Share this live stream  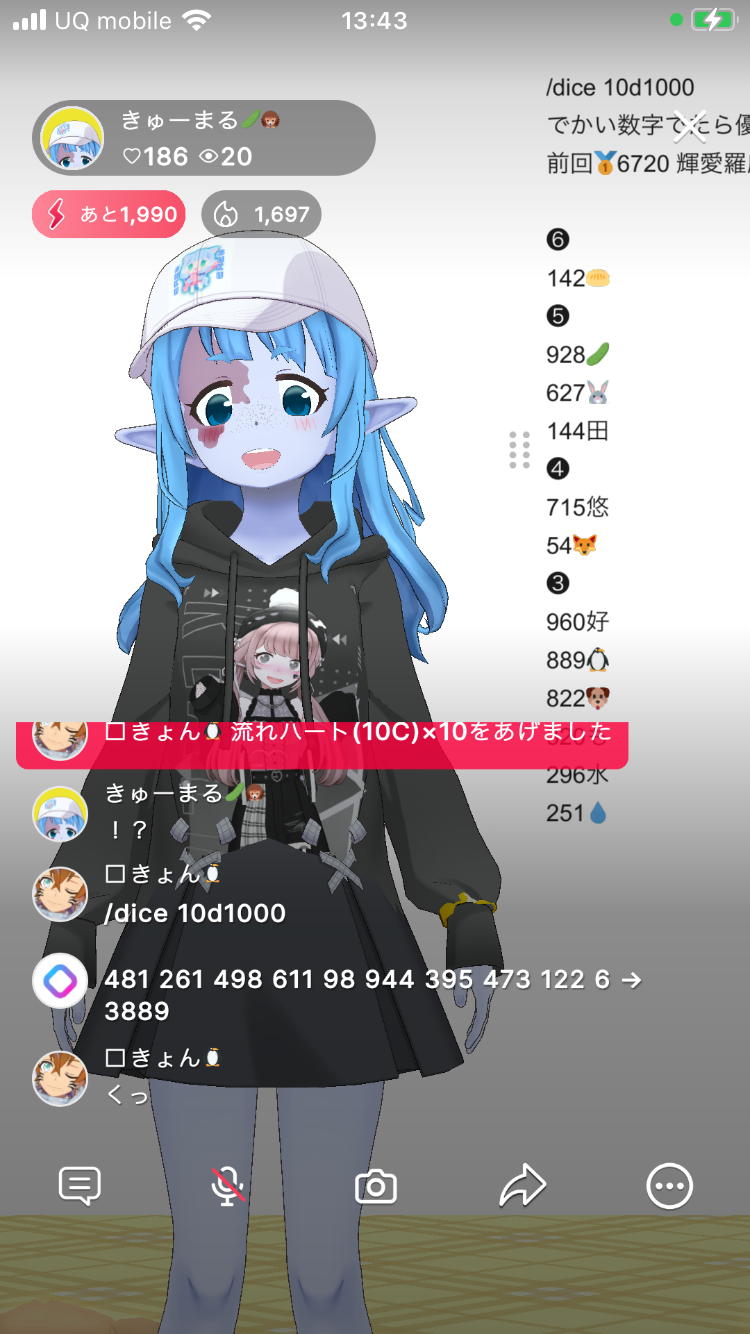pos(523,1186)
